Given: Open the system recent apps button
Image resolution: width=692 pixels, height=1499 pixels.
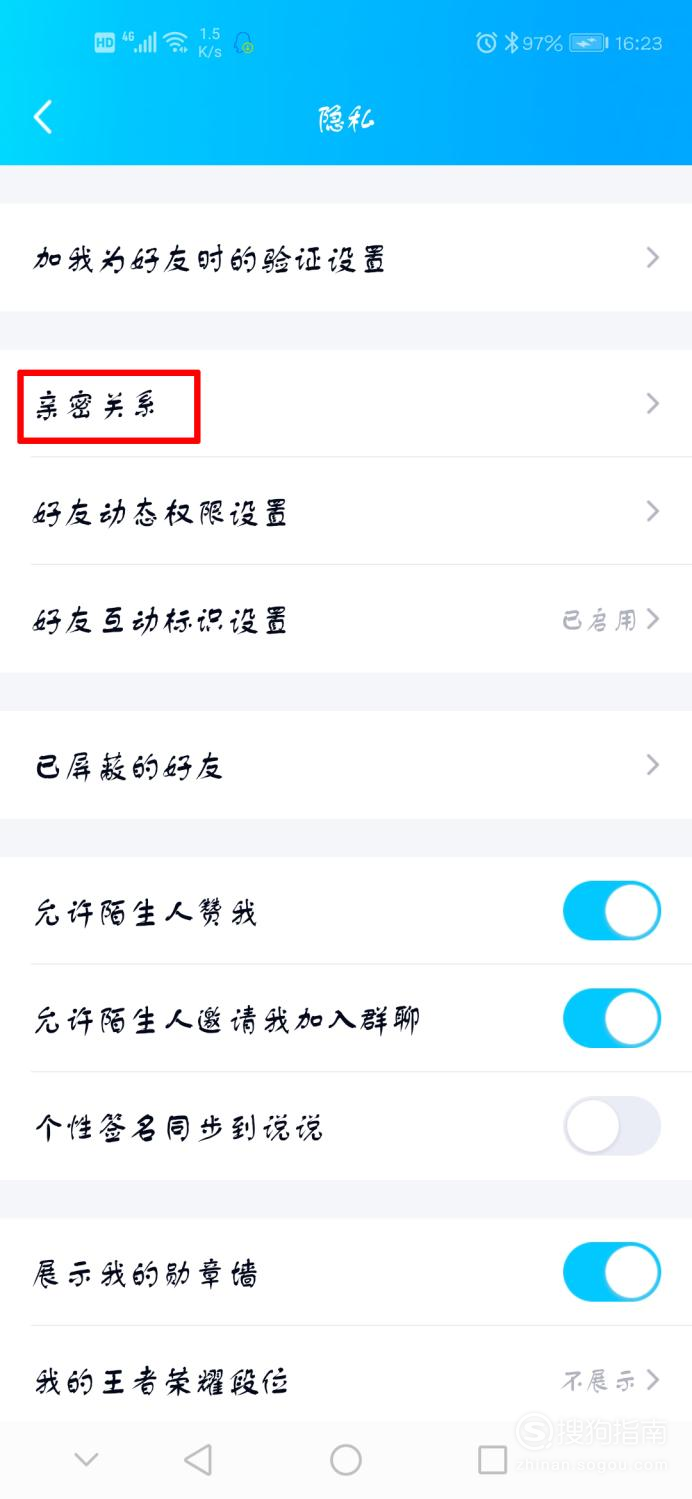Looking at the screenshot, I should (492, 1460).
